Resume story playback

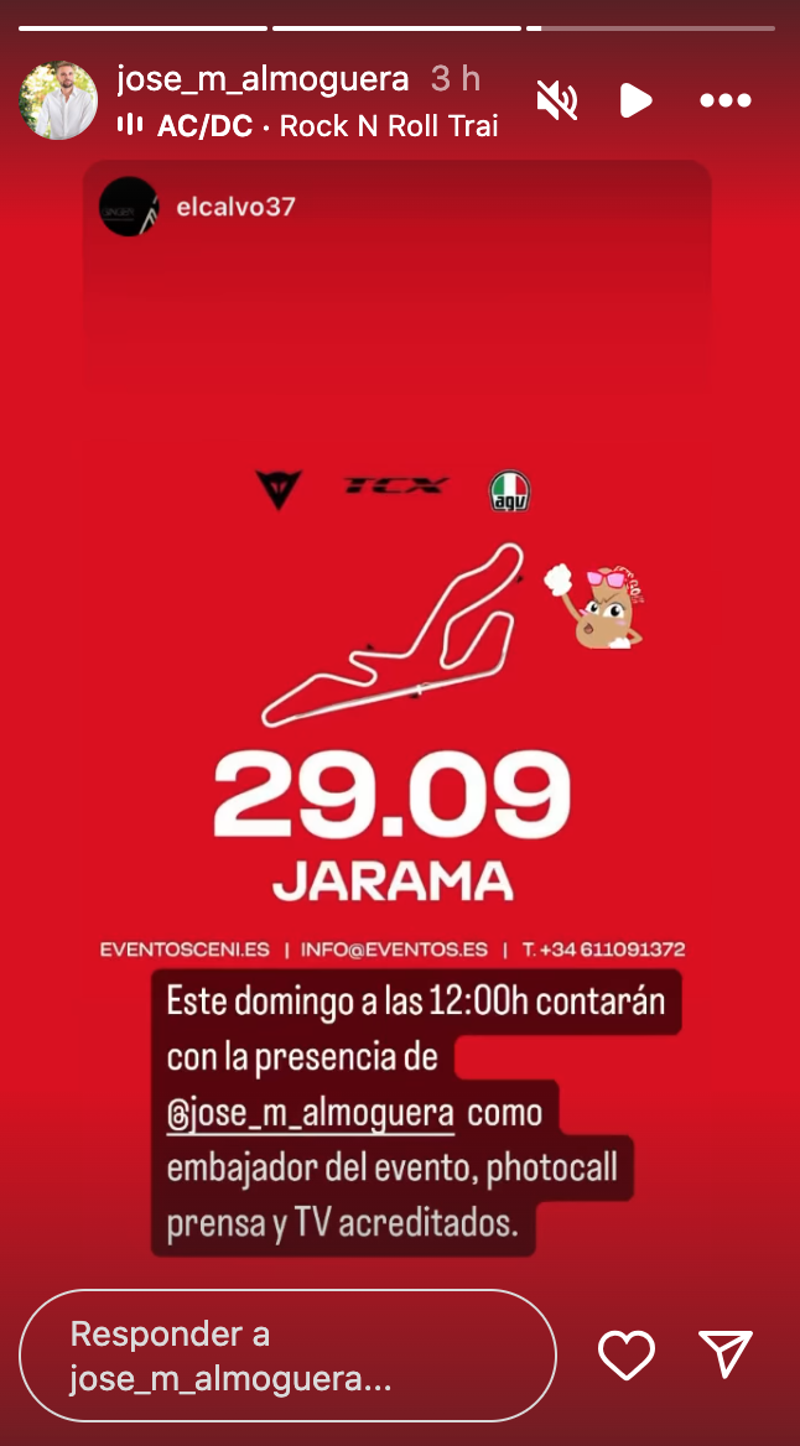[x=636, y=100]
